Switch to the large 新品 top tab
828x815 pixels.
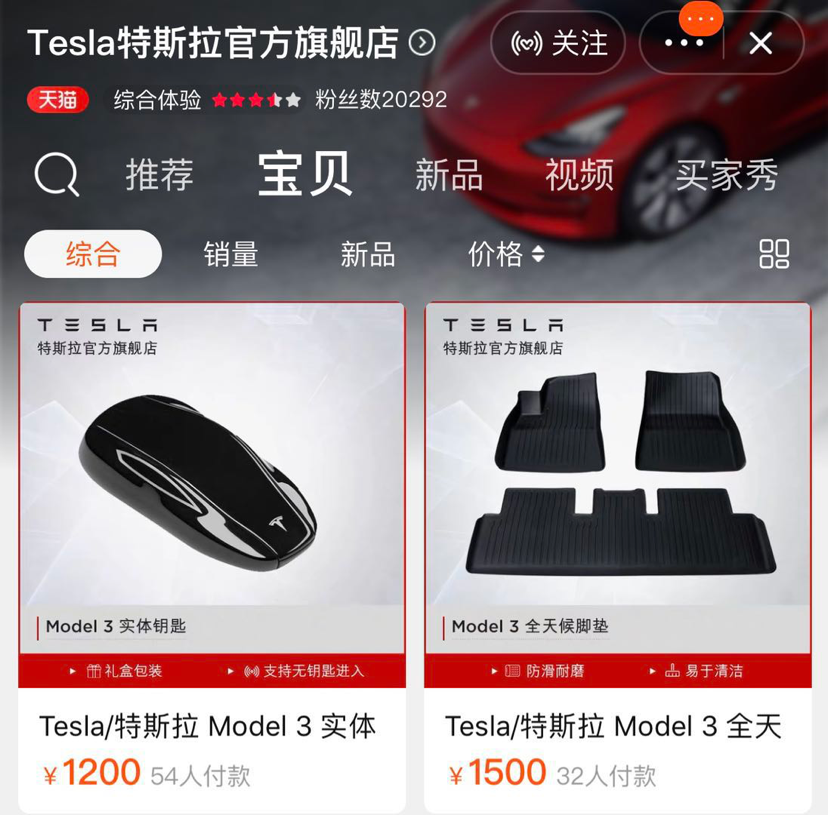[449, 175]
